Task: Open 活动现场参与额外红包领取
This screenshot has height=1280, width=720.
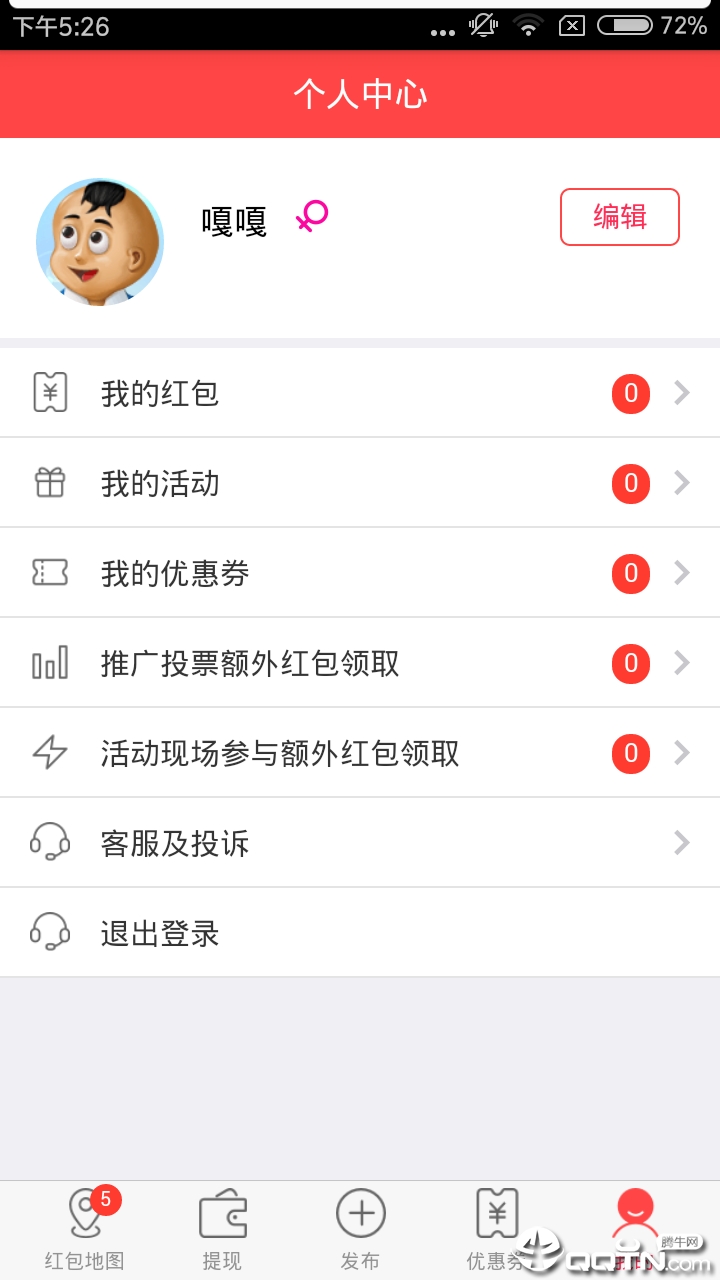Action: tap(360, 753)
